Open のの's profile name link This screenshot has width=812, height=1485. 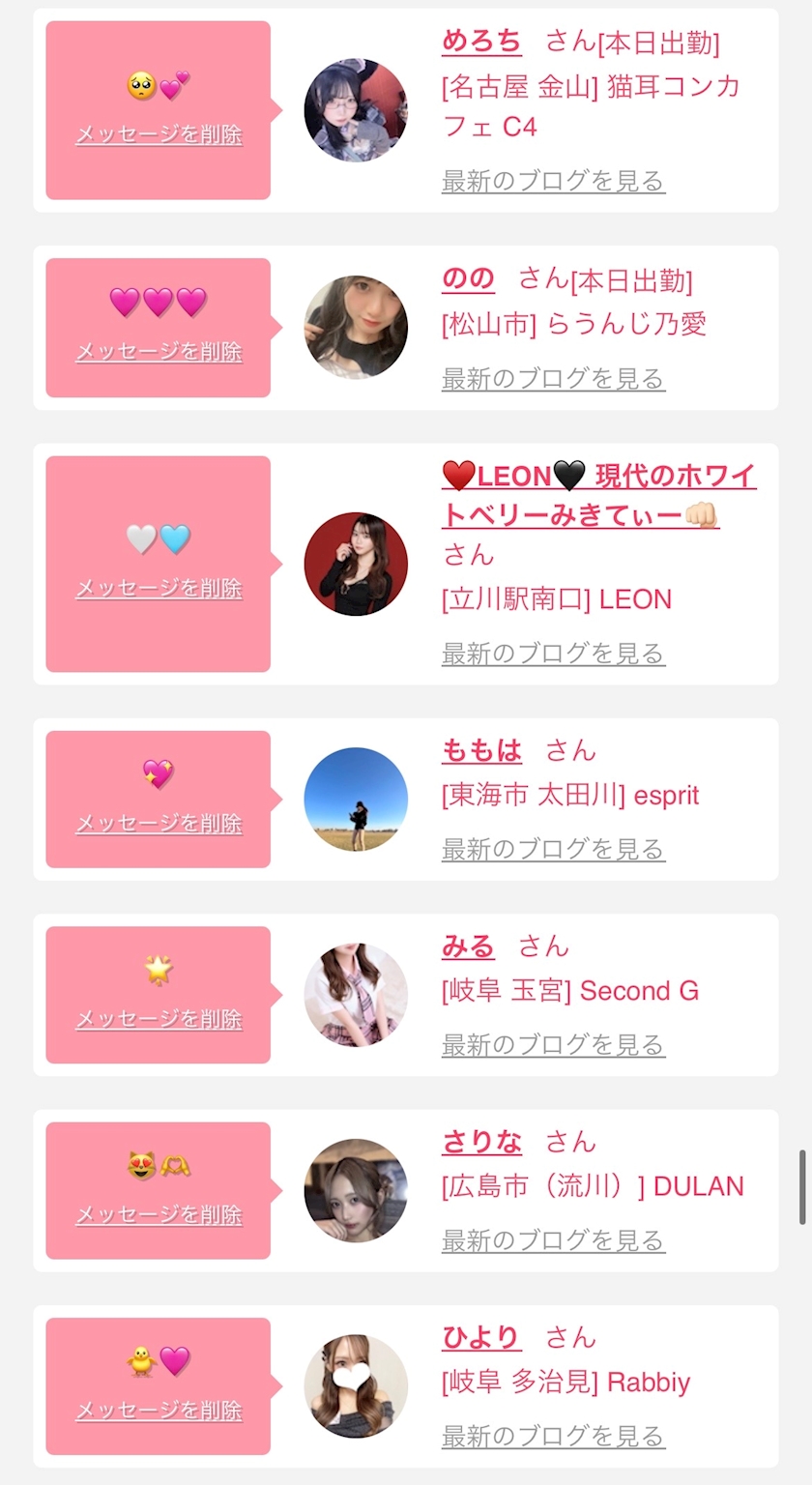468,279
